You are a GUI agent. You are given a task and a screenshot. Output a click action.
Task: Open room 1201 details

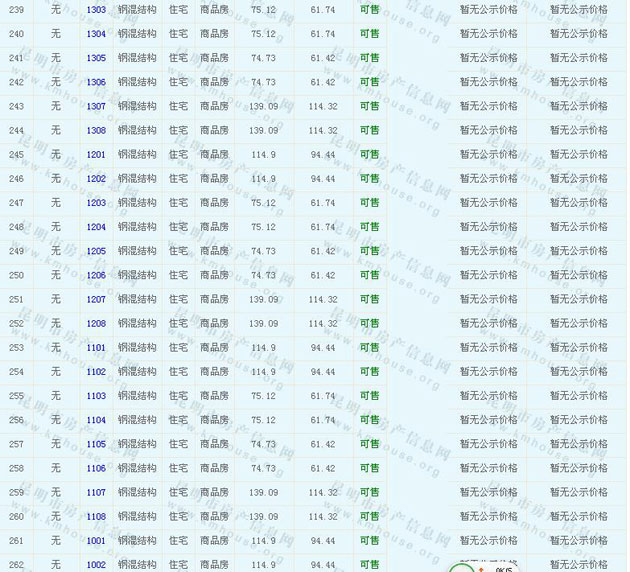96,155
